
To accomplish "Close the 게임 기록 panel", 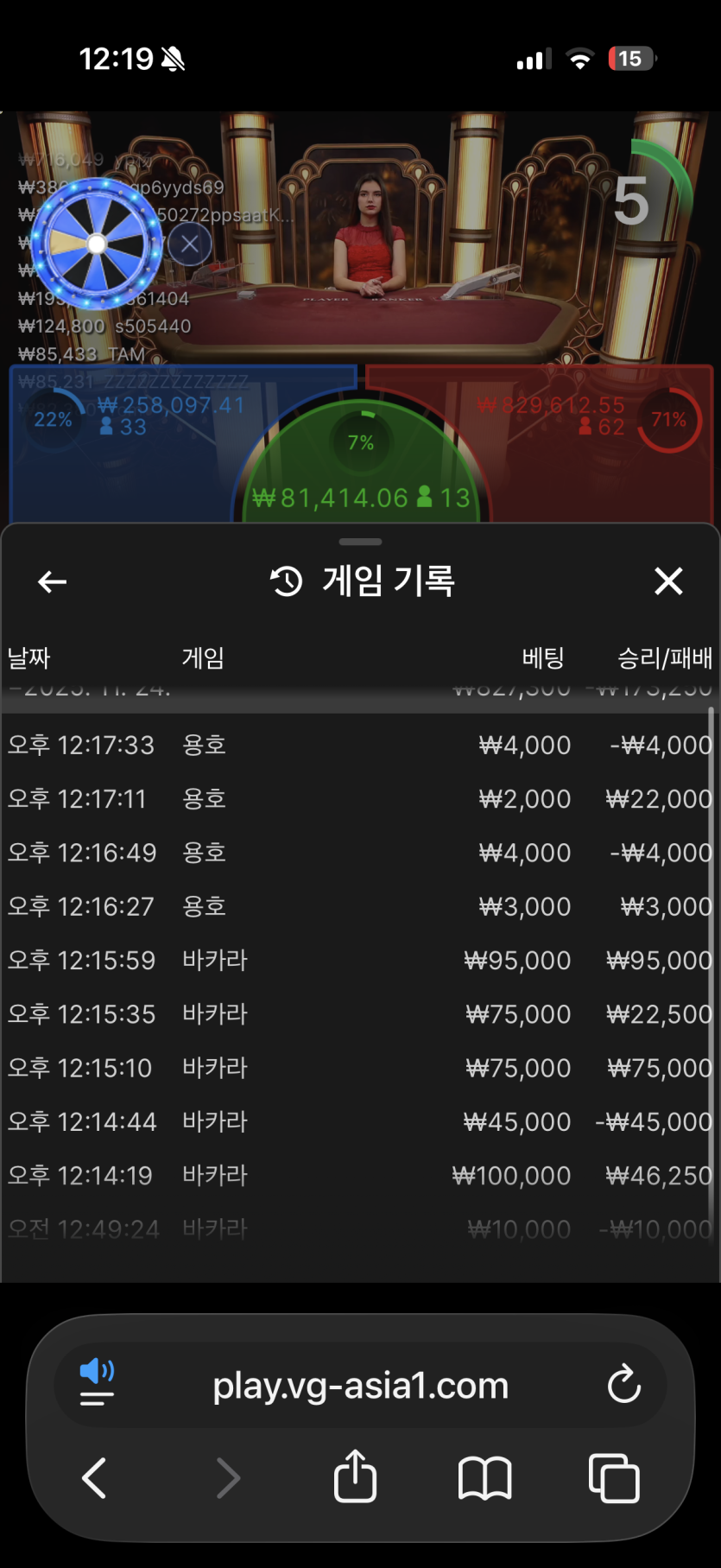I will coord(668,581).
